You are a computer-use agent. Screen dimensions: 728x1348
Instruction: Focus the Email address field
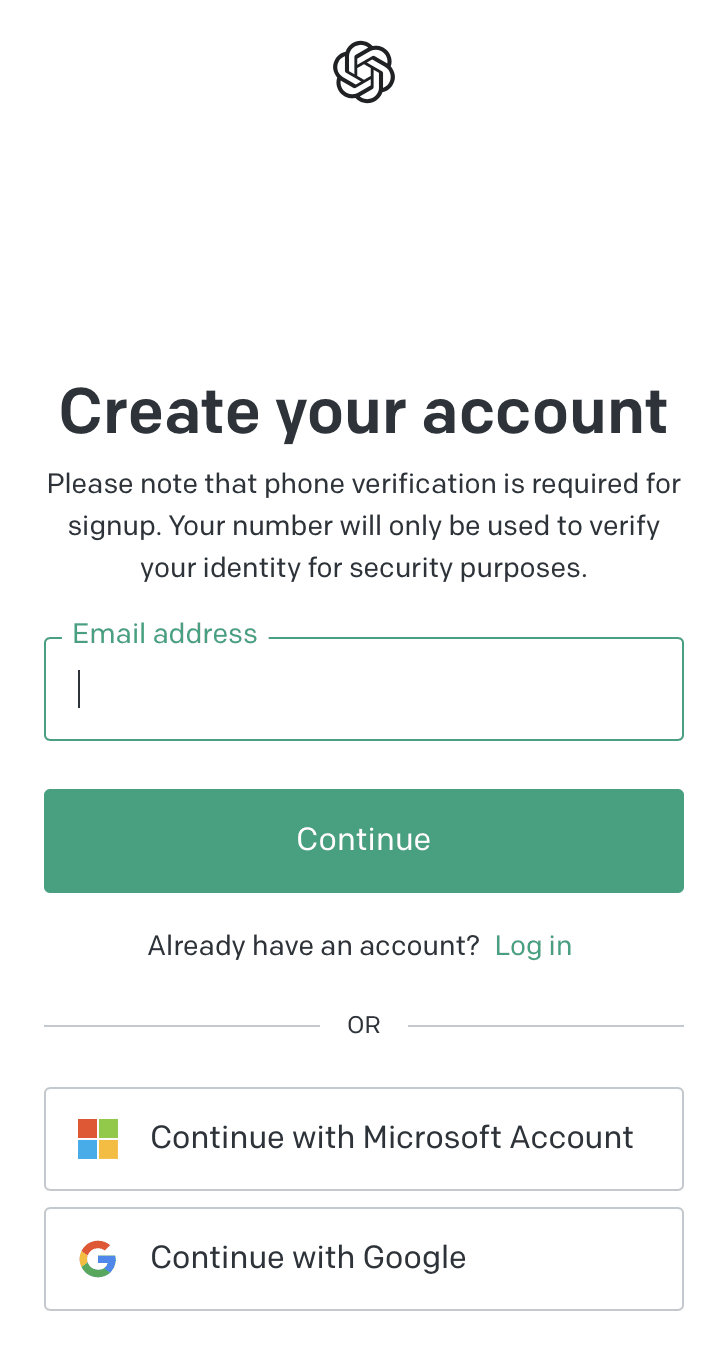click(363, 690)
